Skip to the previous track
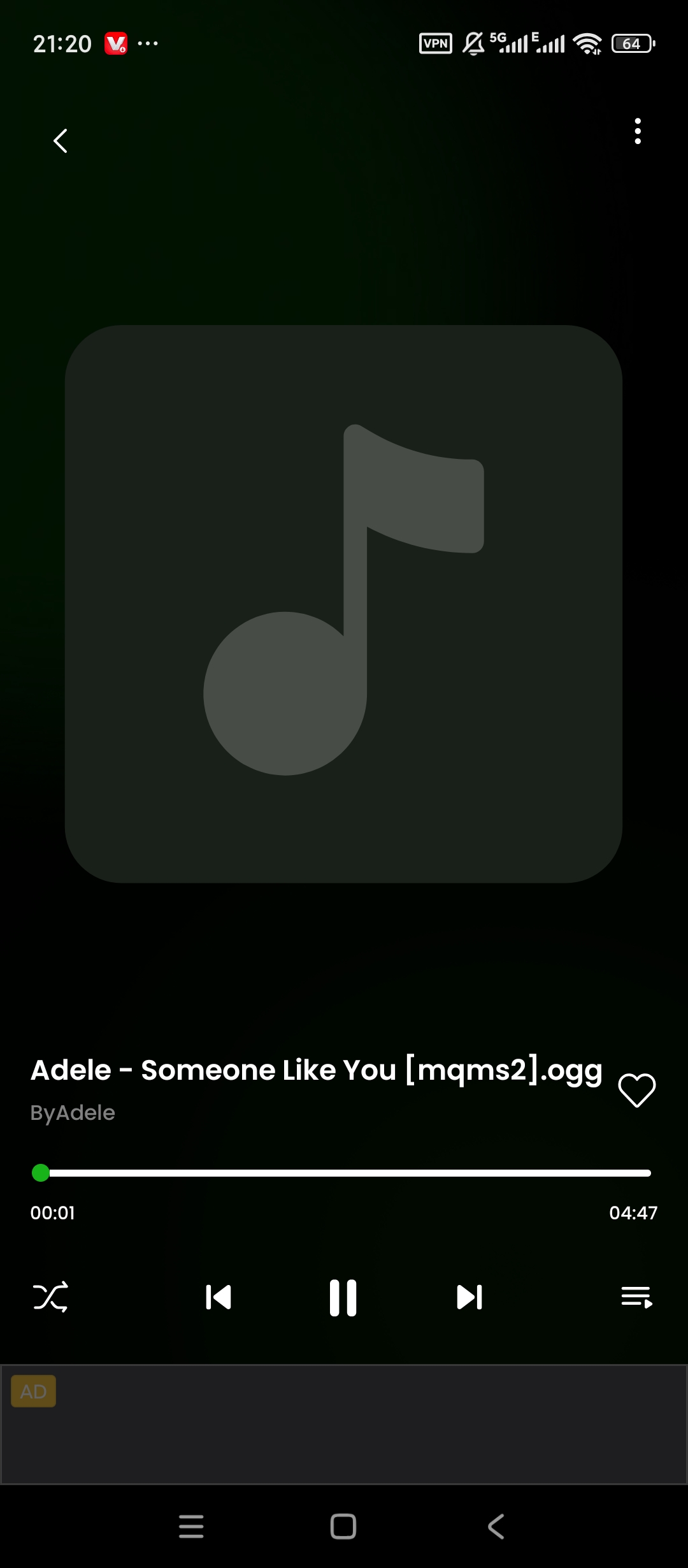 point(219,1297)
